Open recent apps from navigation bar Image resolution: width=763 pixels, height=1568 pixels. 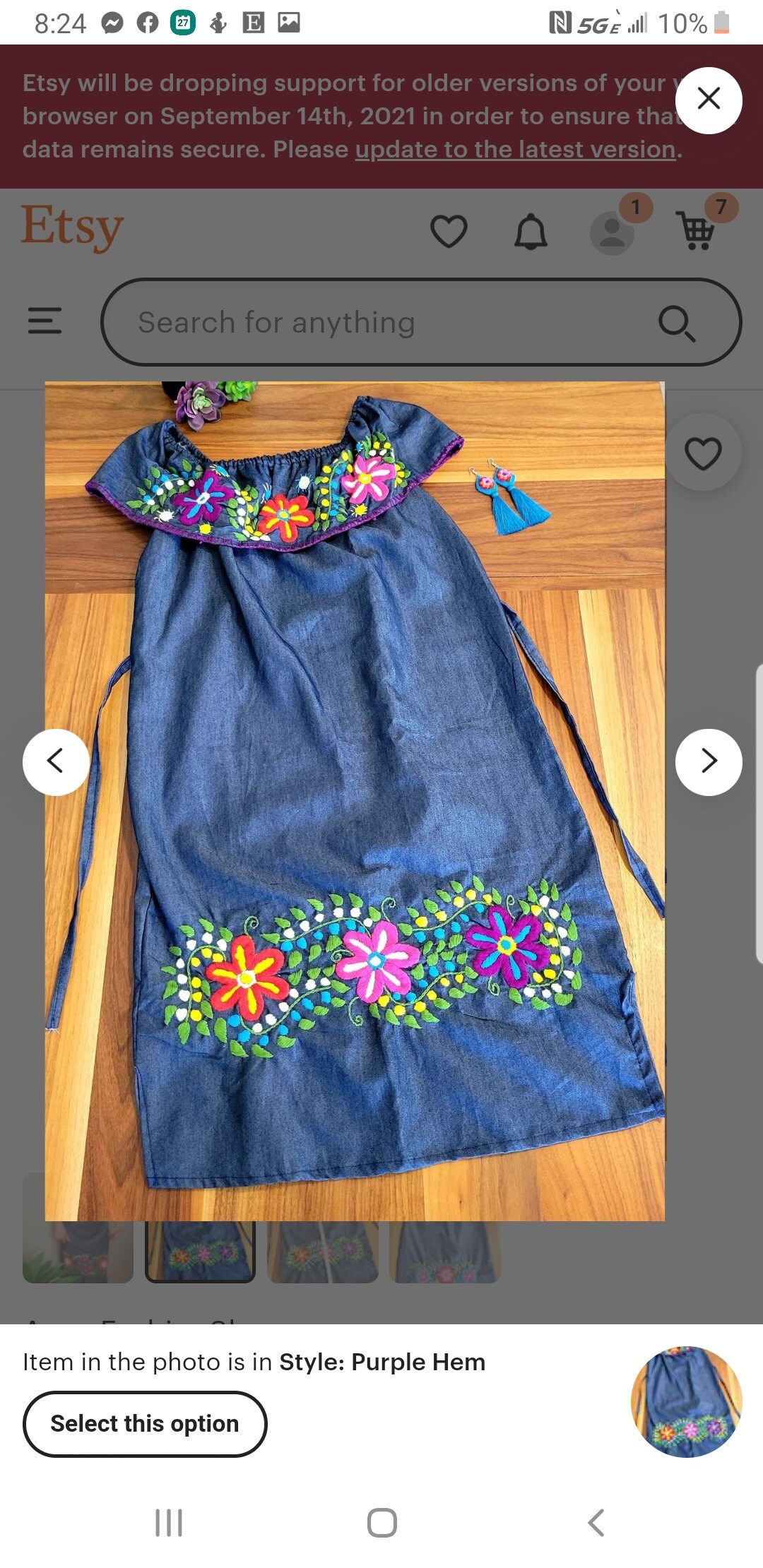coord(169,1523)
